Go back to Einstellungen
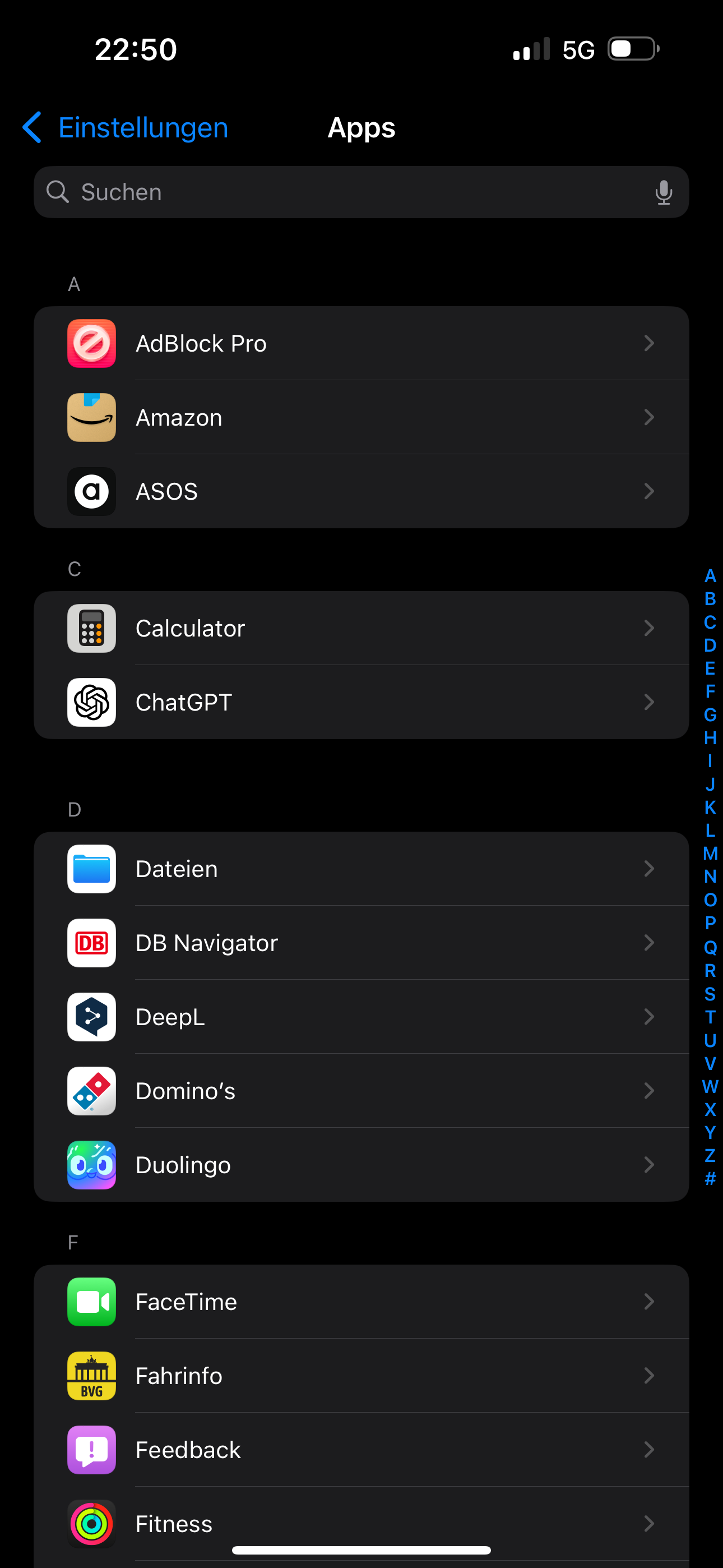The image size is (723, 1568). [125, 128]
